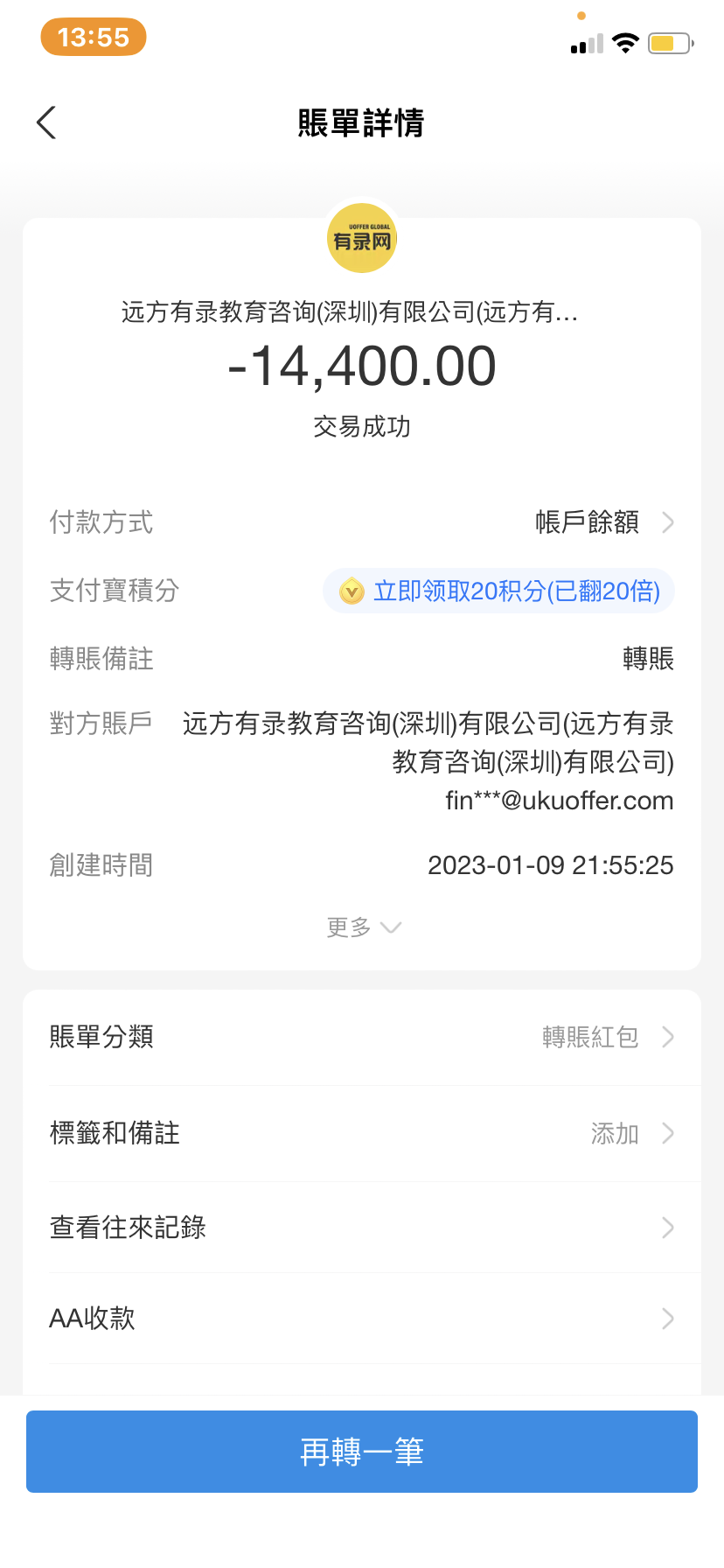Screen dimensions: 724x1568
Task: Open the 有录网 merchant avatar
Action: point(362,239)
